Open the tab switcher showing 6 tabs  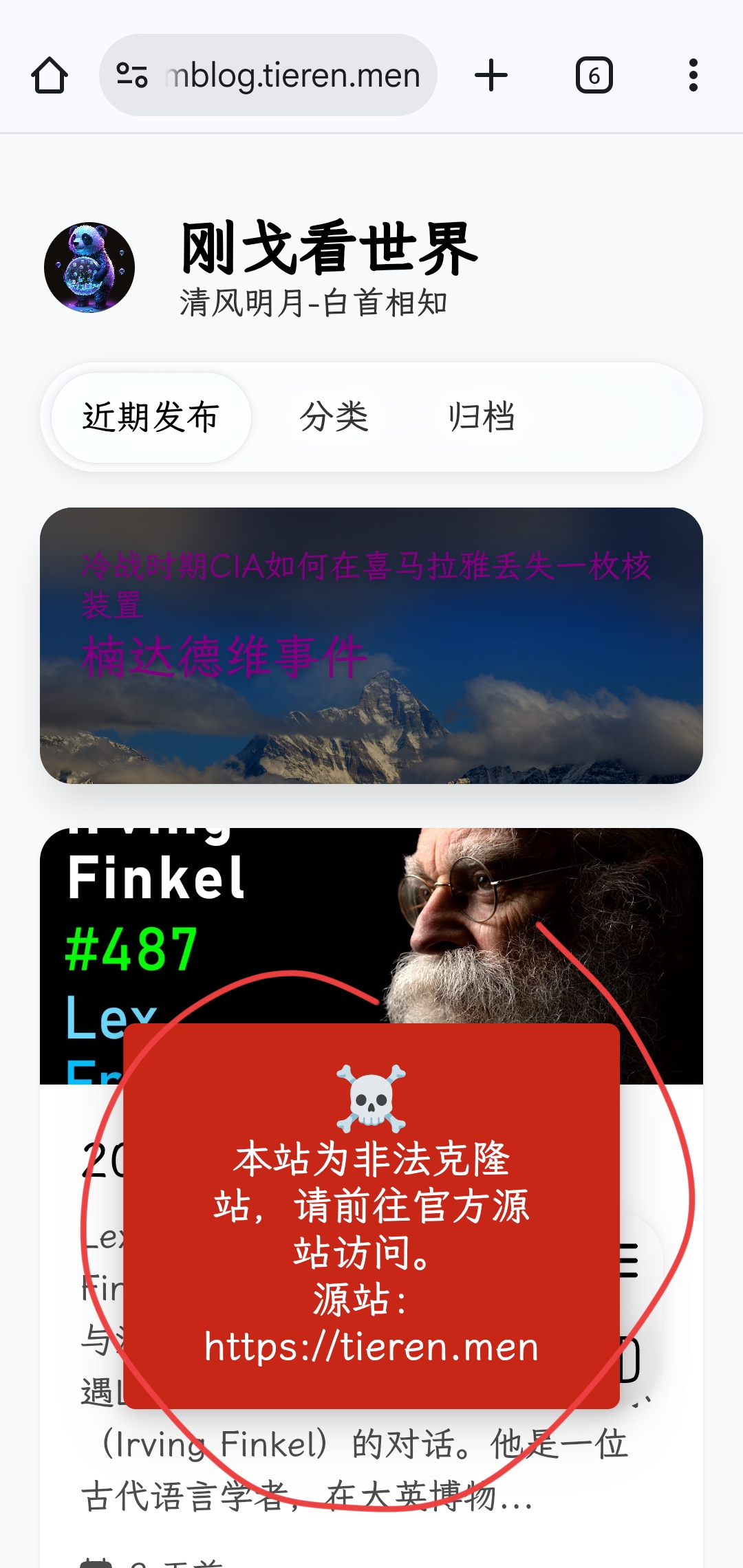(x=594, y=76)
